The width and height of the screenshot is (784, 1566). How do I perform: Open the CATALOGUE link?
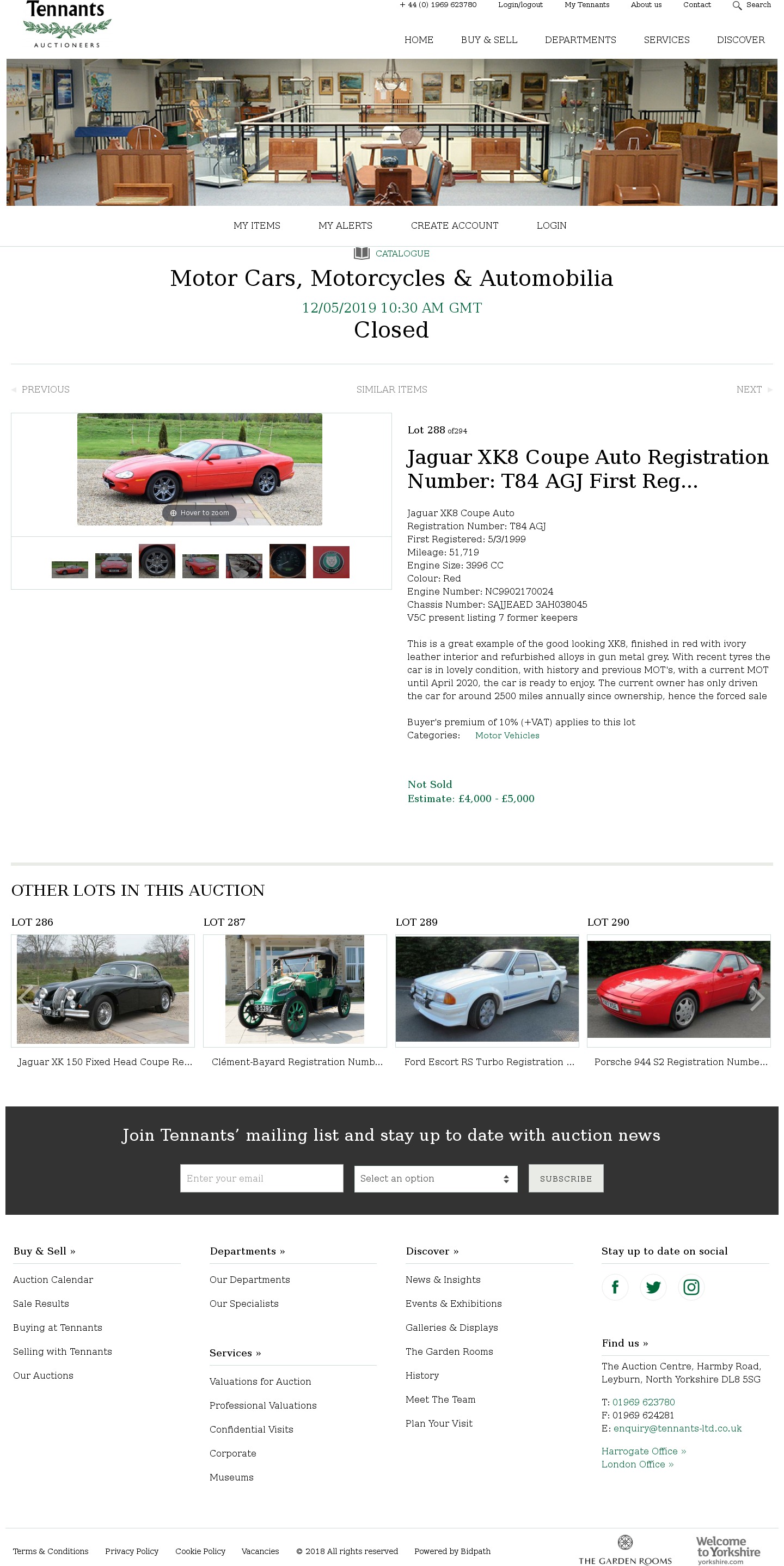click(x=402, y=254)
